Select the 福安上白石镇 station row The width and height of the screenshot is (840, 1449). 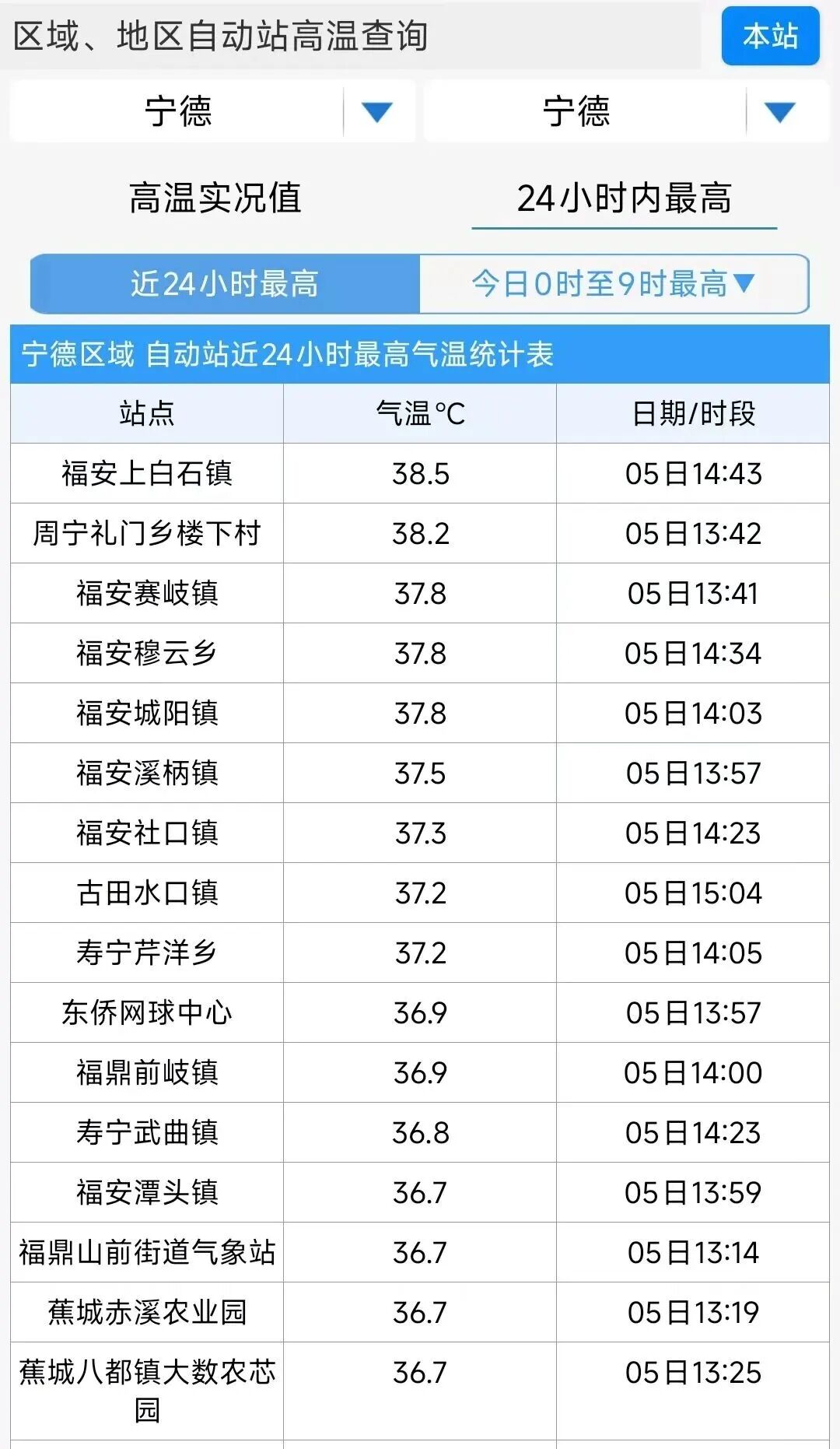(x=148, y=473)
